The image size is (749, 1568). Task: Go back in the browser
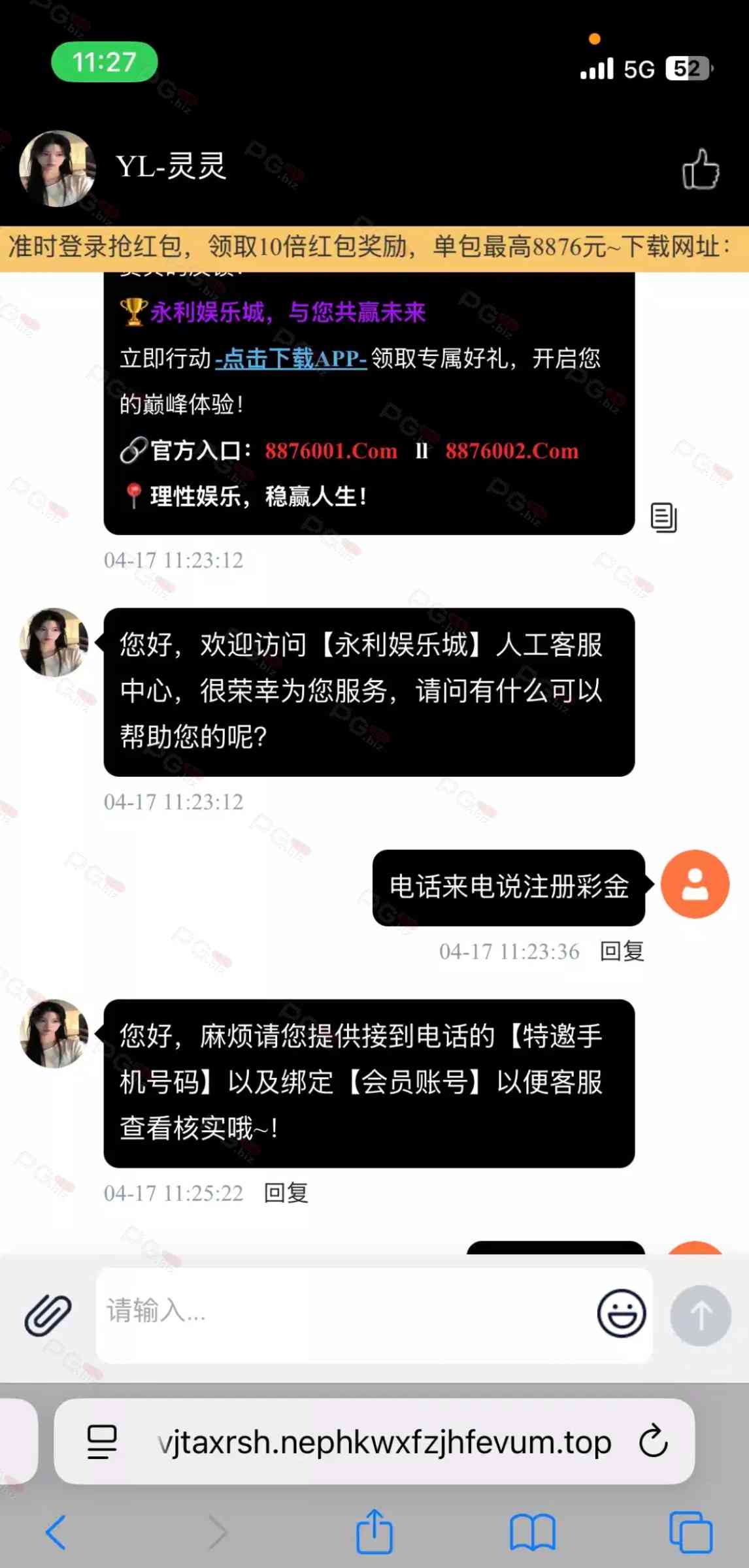tap(56, 1531)
